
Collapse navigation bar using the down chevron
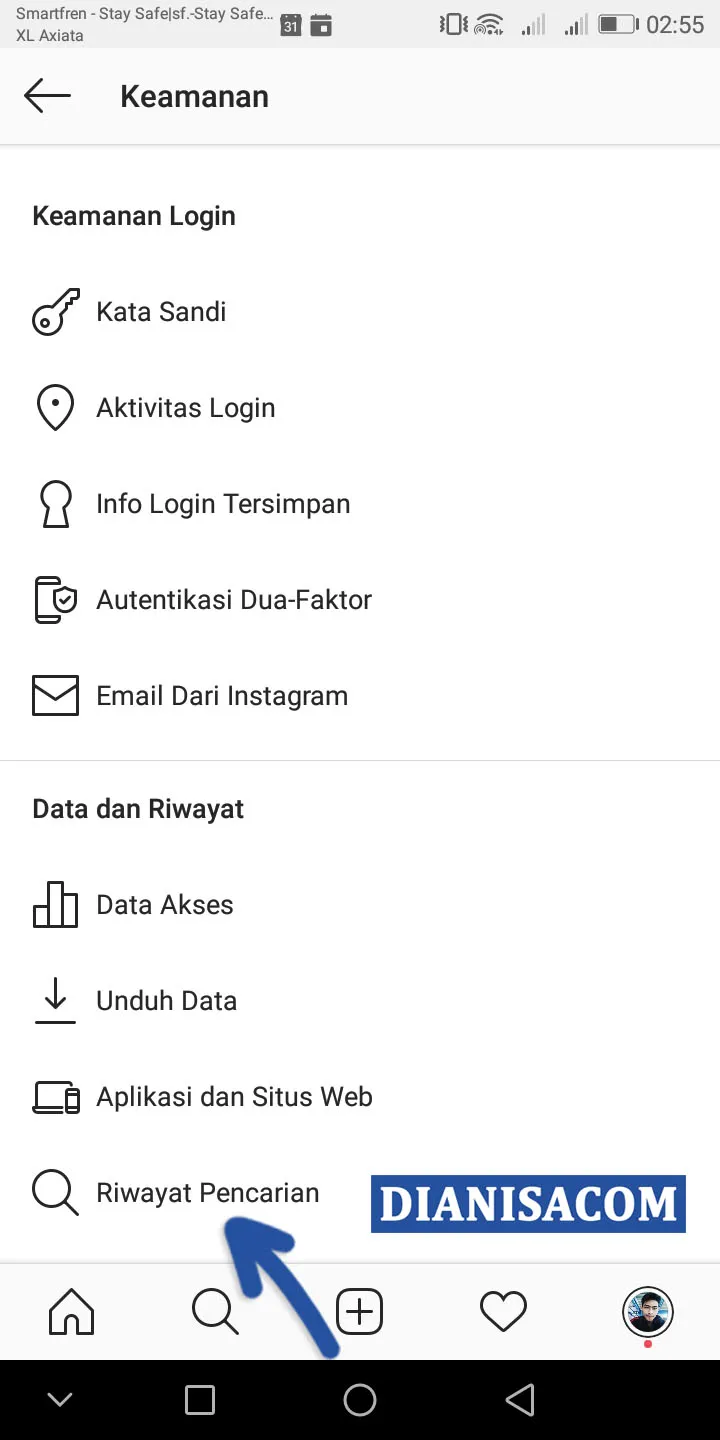pos(60,1399)
